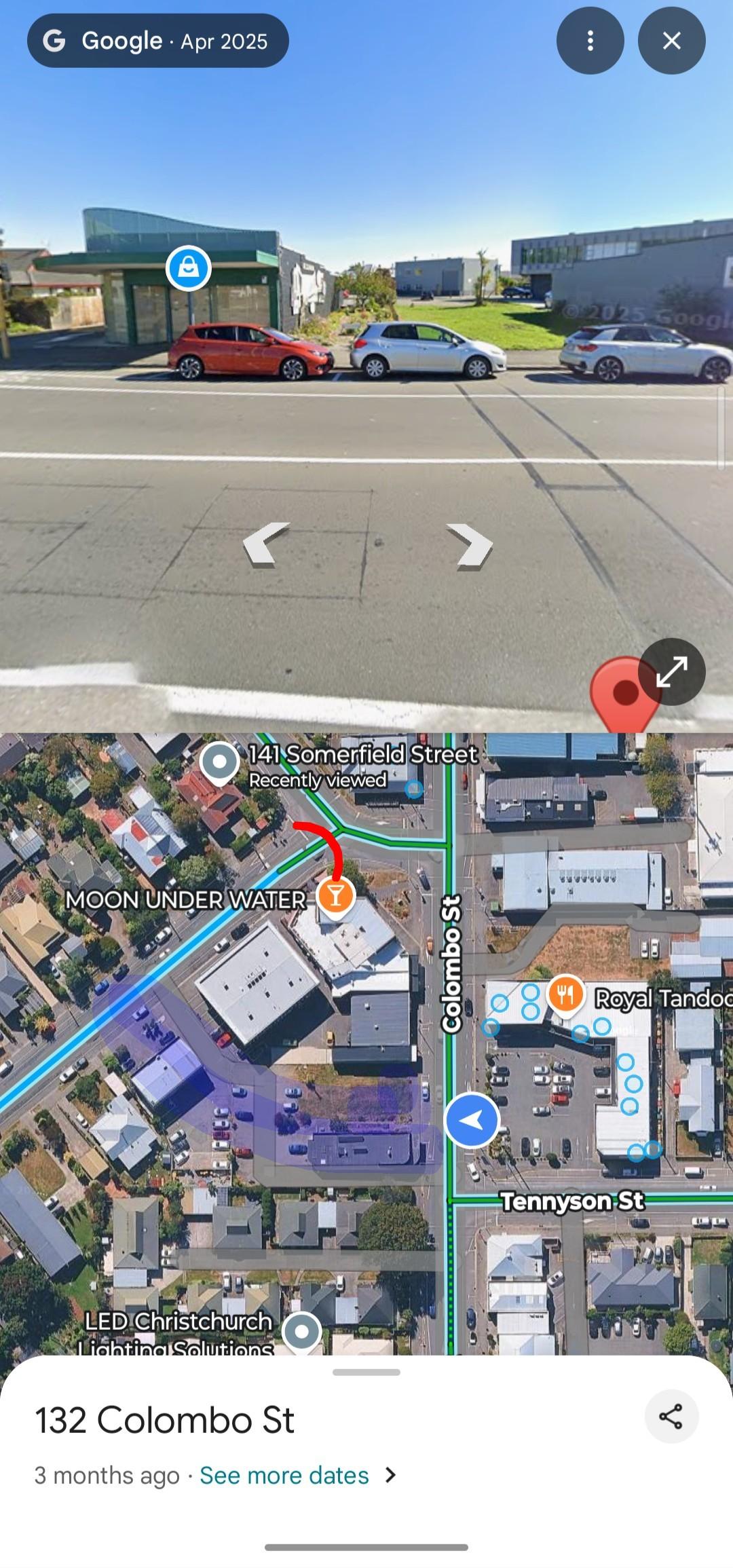Close the Street View panel
This screenshot has height=1568, width=733.
coord(671,41)
